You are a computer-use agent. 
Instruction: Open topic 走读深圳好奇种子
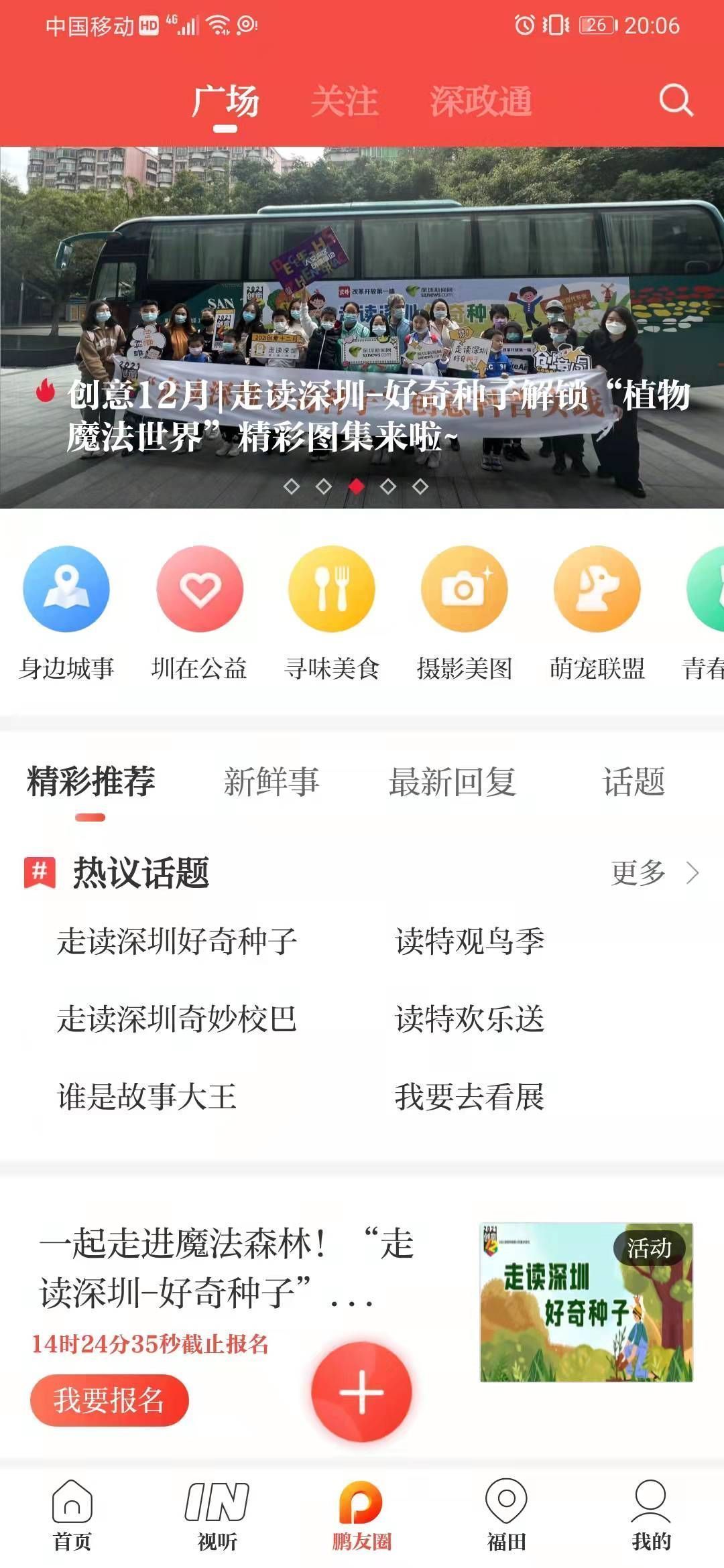coord(177,941)
